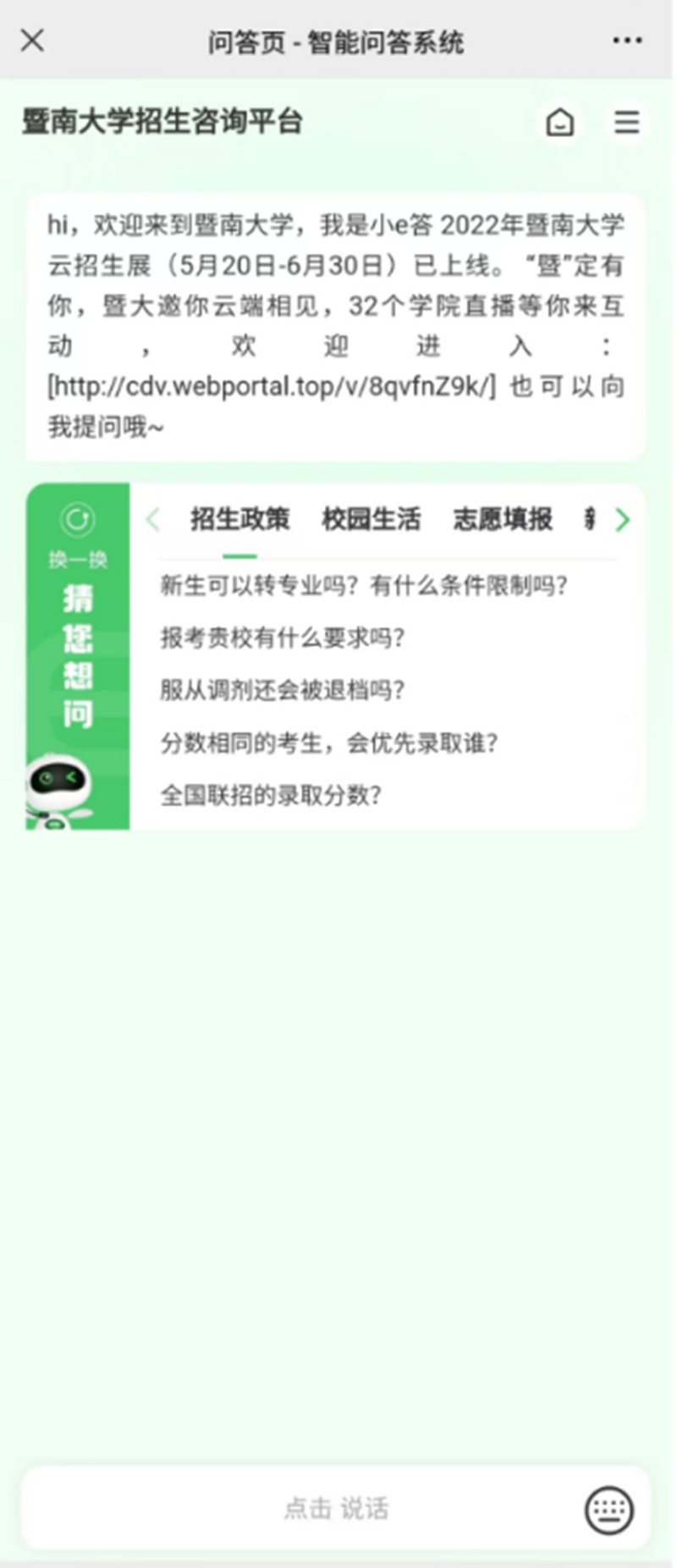The image size is (677, 1568).
Task: Open the cdv.webportal.top link
Action: (x=272, y=387)
